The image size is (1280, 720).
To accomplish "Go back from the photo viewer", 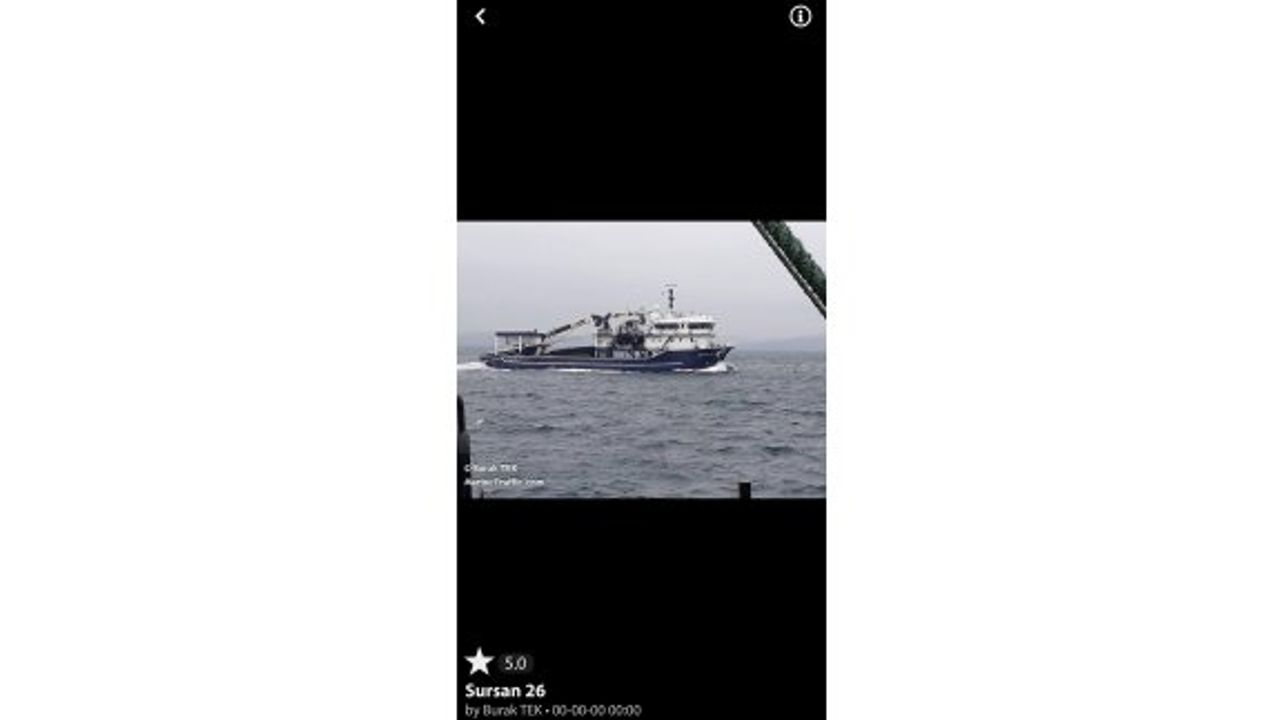I will (x=480, y=16).
